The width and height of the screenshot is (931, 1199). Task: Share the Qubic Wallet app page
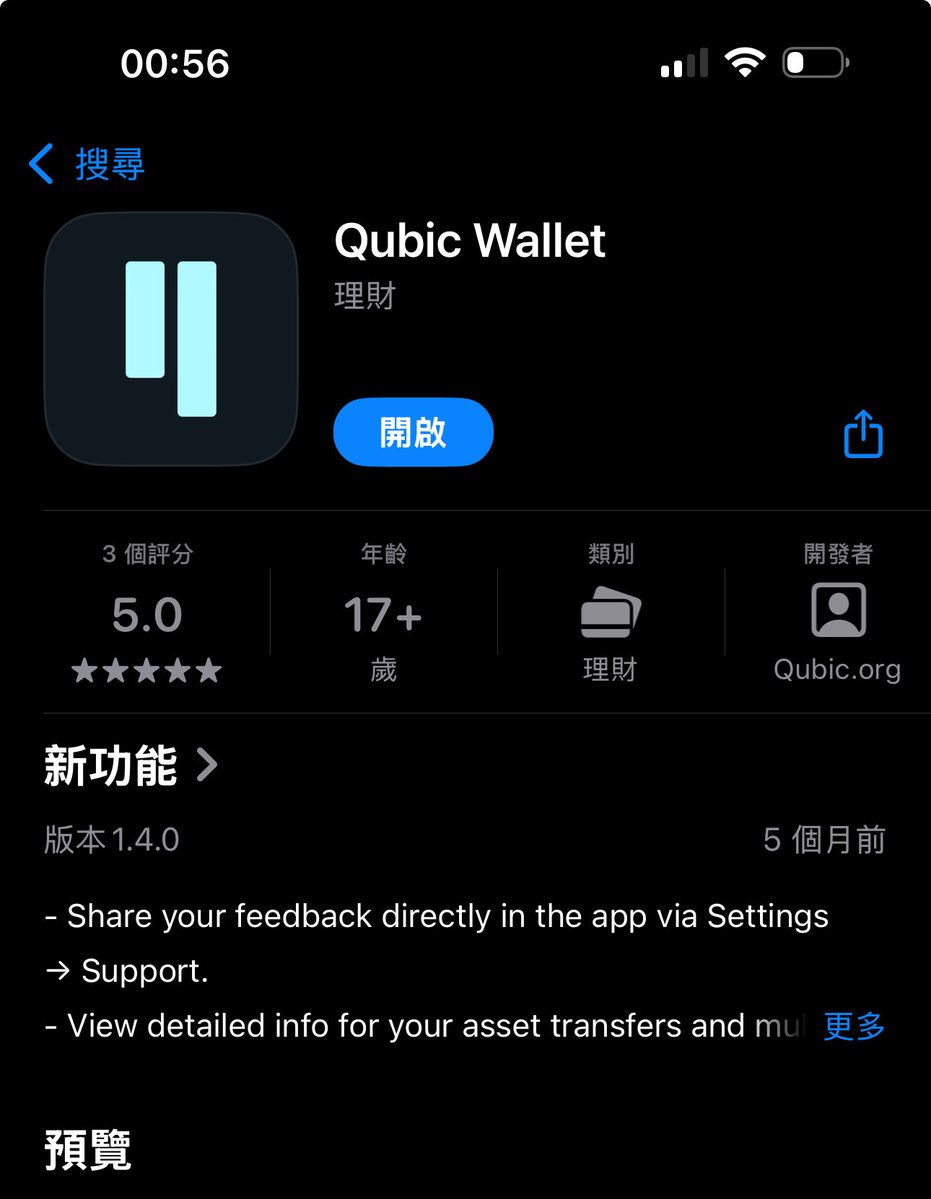pyautogui.click(x=863, y=435)
